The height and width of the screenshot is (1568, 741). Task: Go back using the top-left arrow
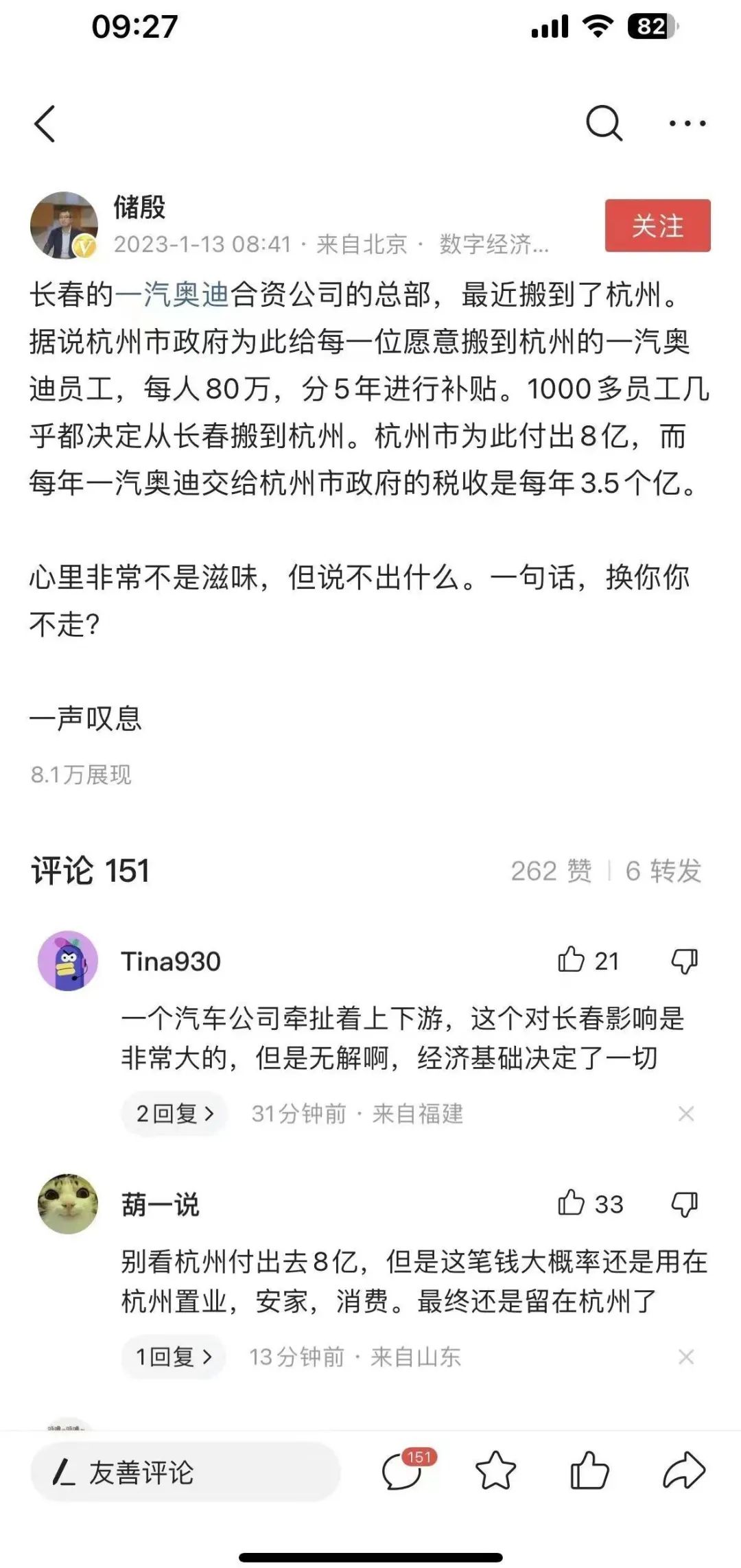(45, 124)
